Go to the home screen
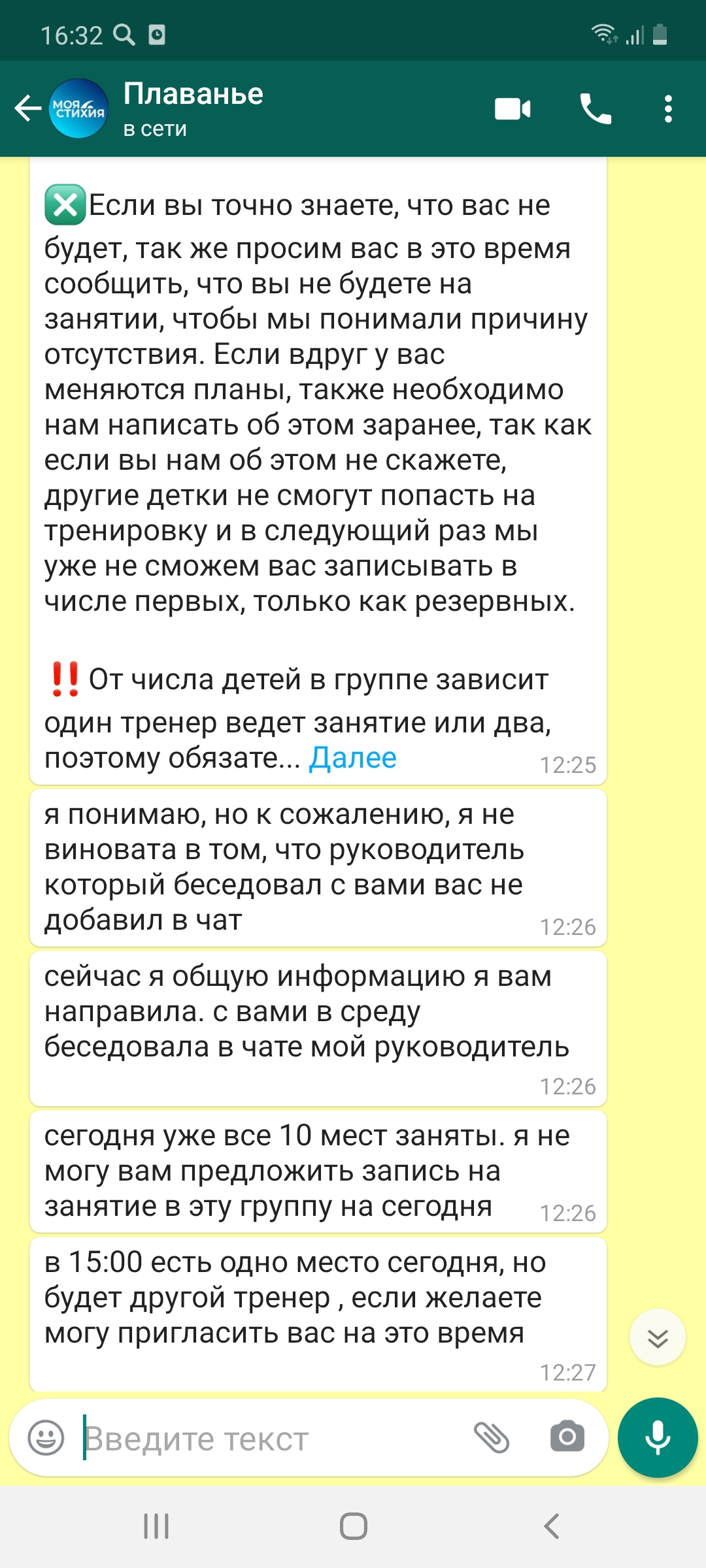Viewport: 706px width, 1568px height. point(353,1526)
